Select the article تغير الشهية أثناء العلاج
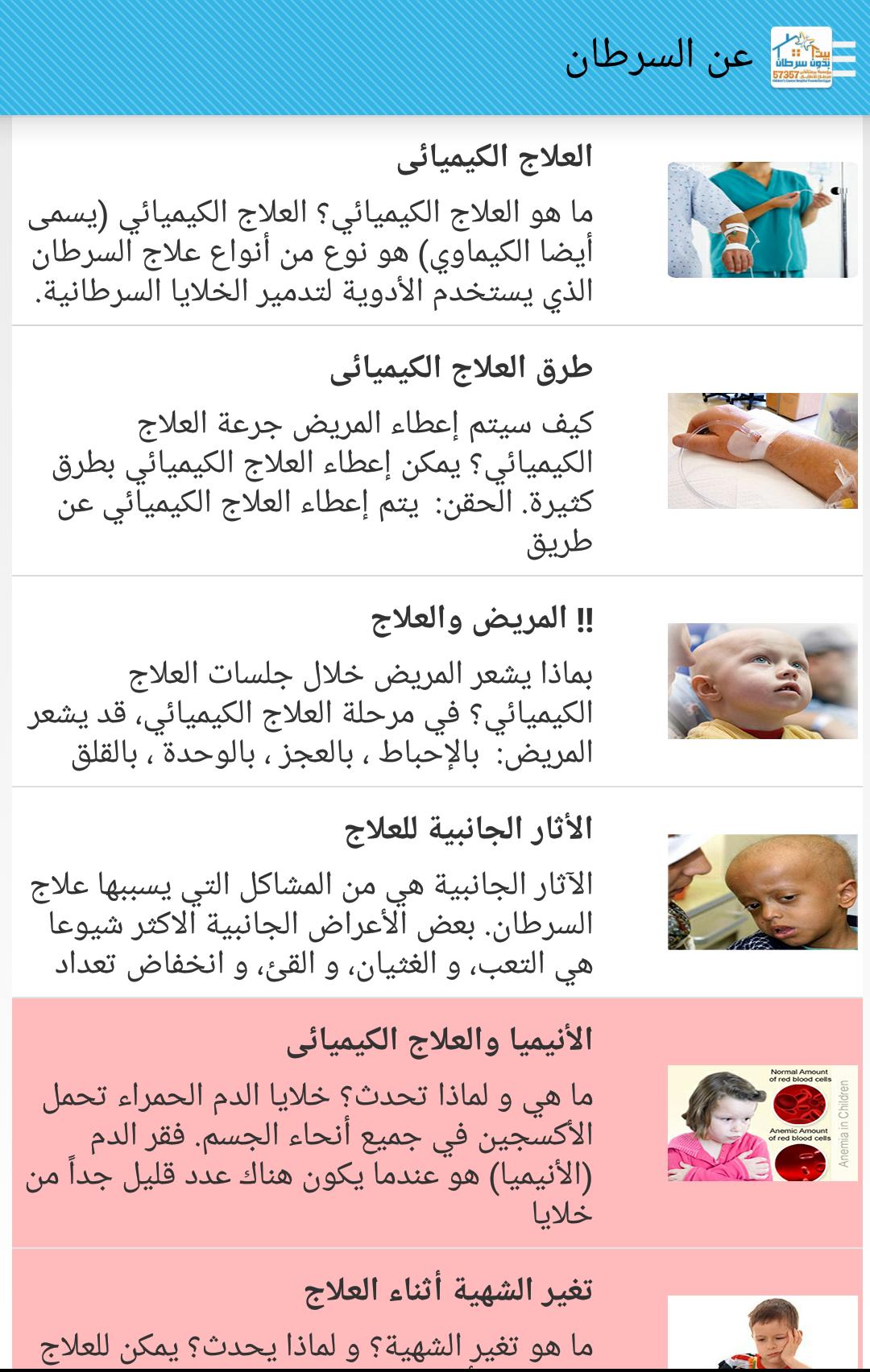The width and height of the screenshot is (870, 1372). point(437,1312)
